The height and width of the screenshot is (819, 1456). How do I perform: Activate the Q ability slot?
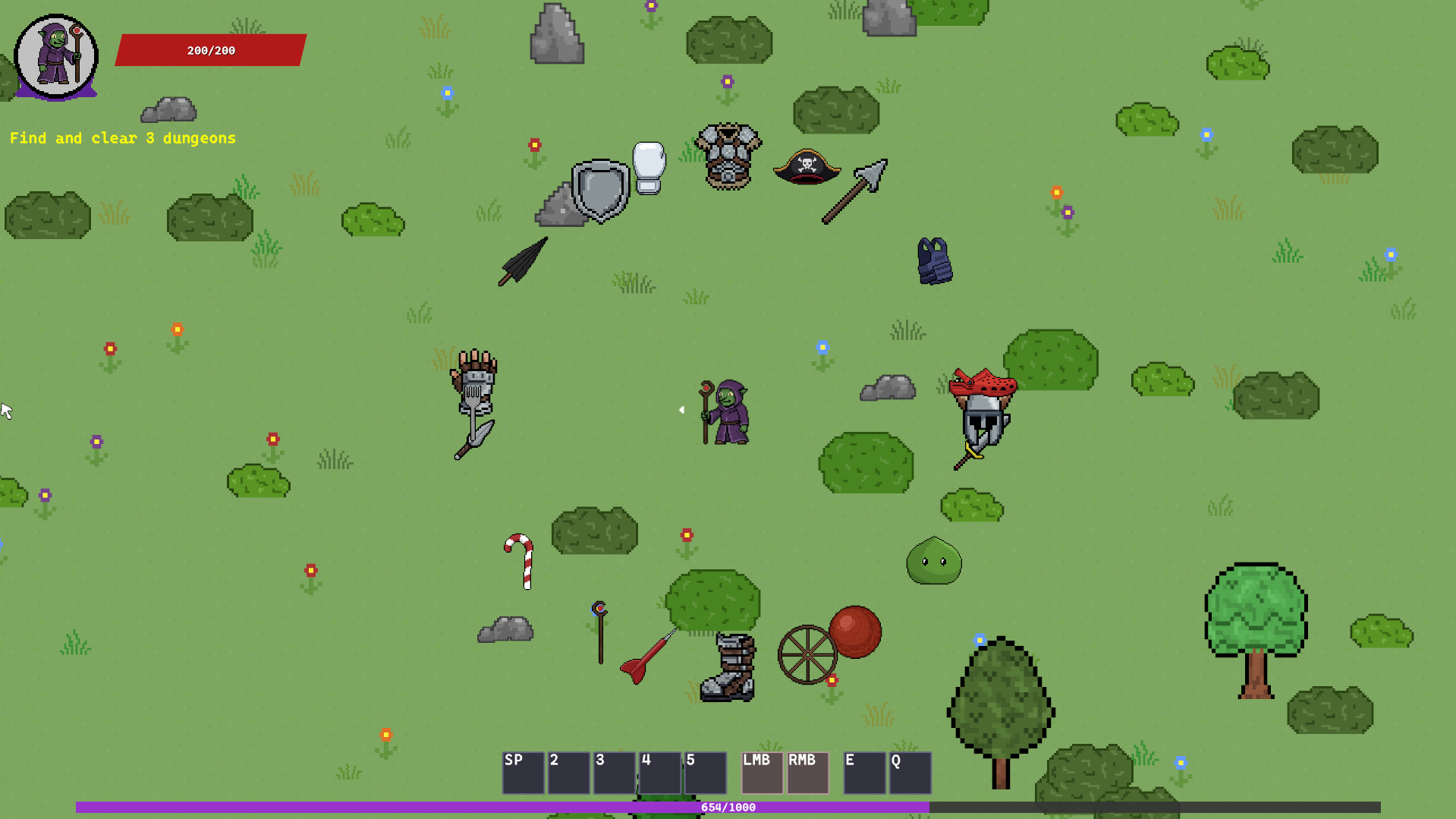click(910, 773)
